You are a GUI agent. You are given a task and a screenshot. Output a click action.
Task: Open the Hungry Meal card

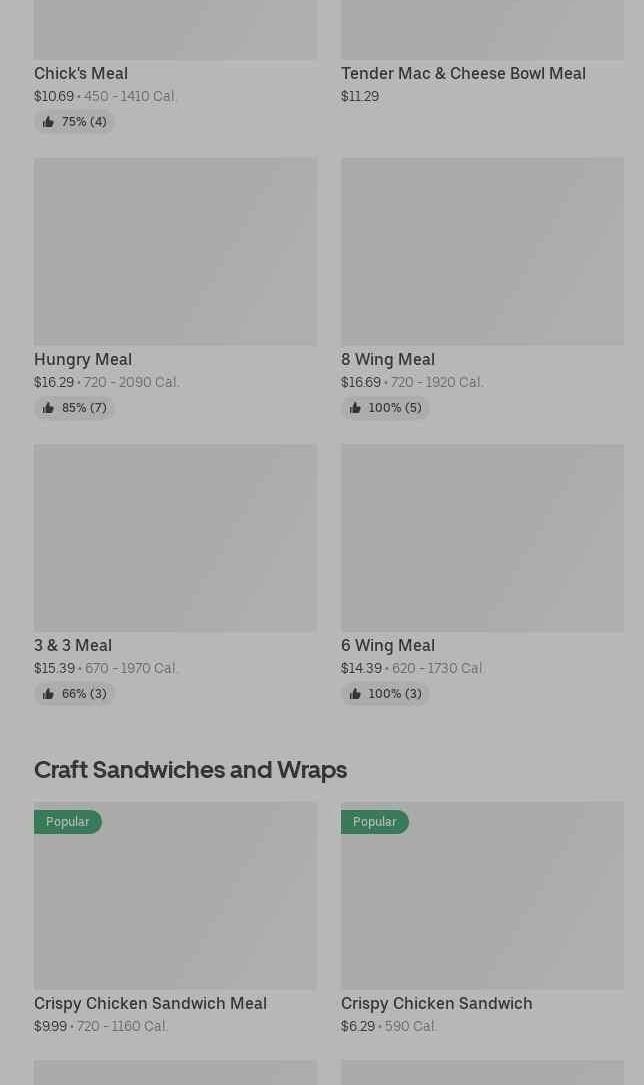coord(175,289)
